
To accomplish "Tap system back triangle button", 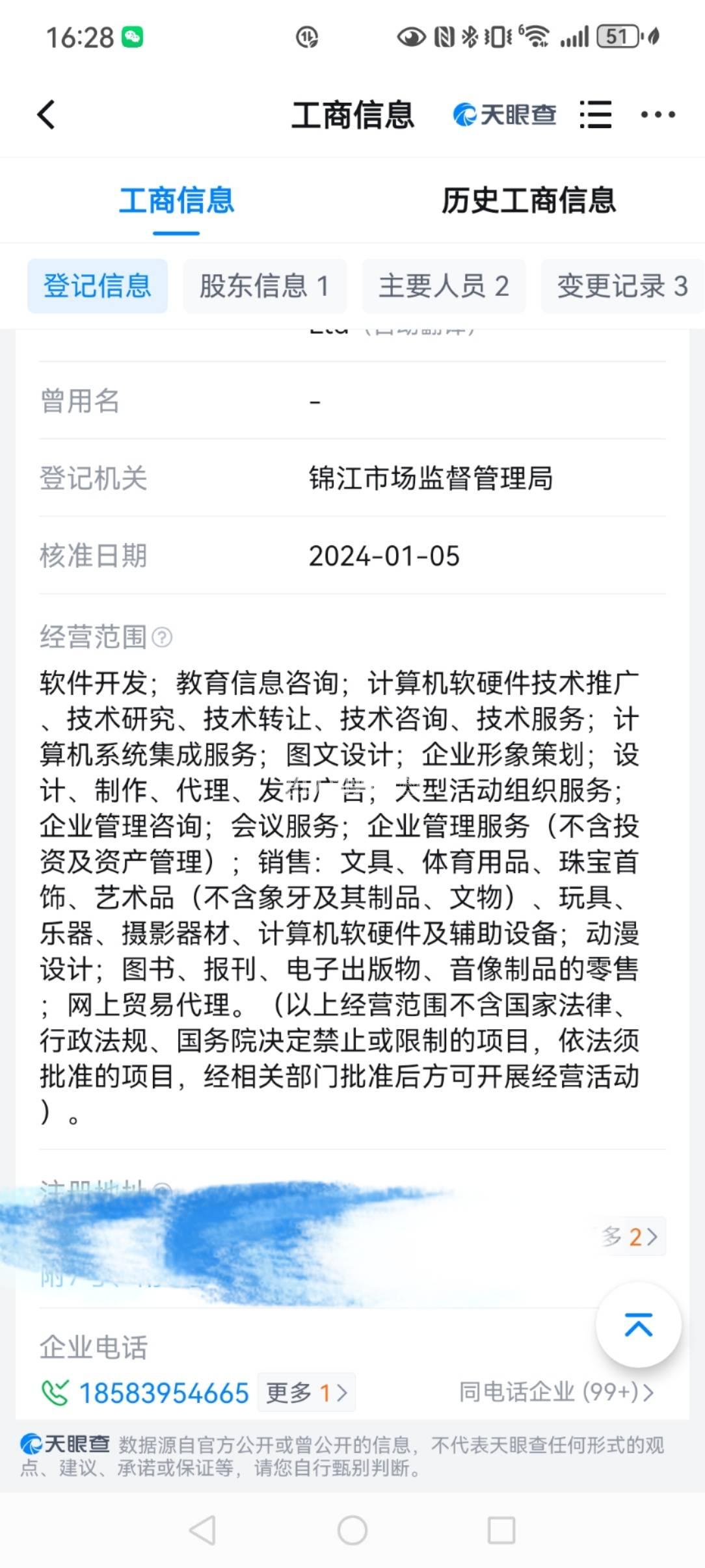I will point(203,1530).
